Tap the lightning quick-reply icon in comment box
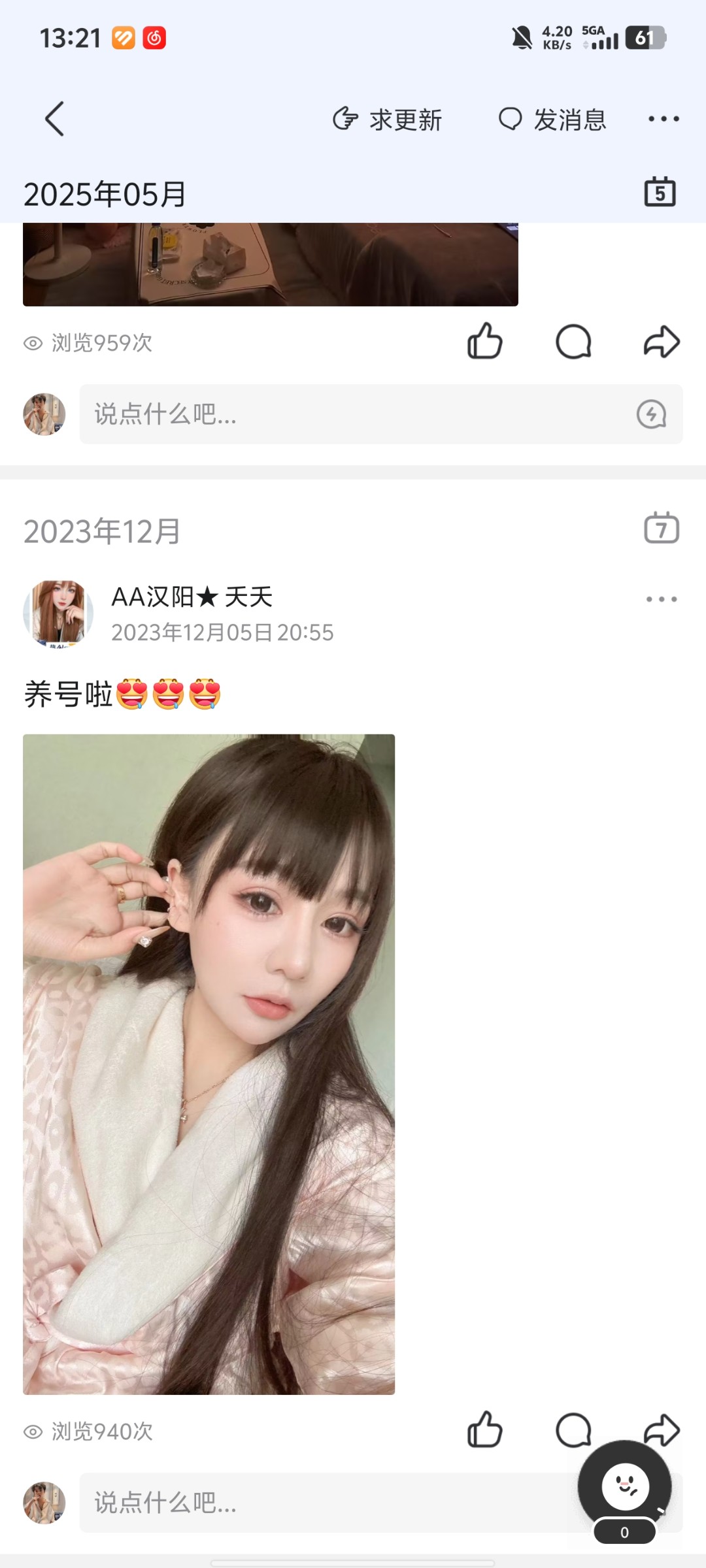 (651, 414)
